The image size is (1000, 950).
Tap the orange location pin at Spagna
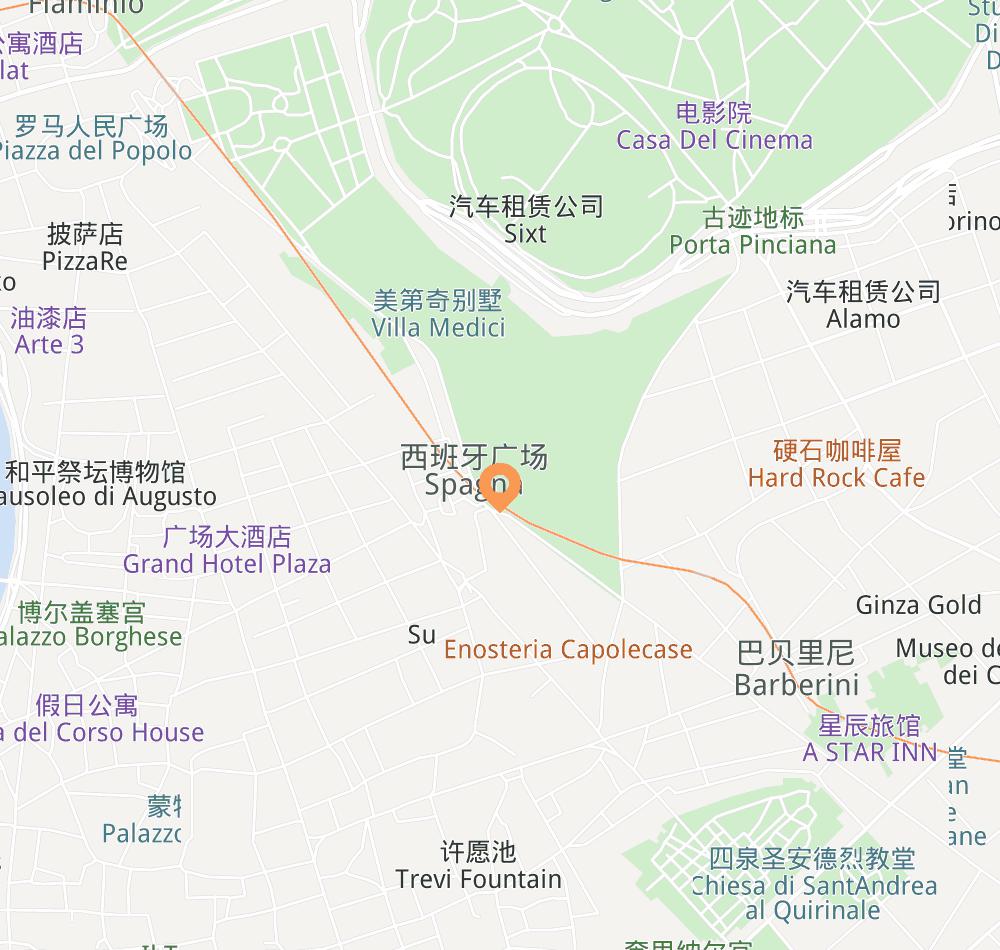point(497,485)
